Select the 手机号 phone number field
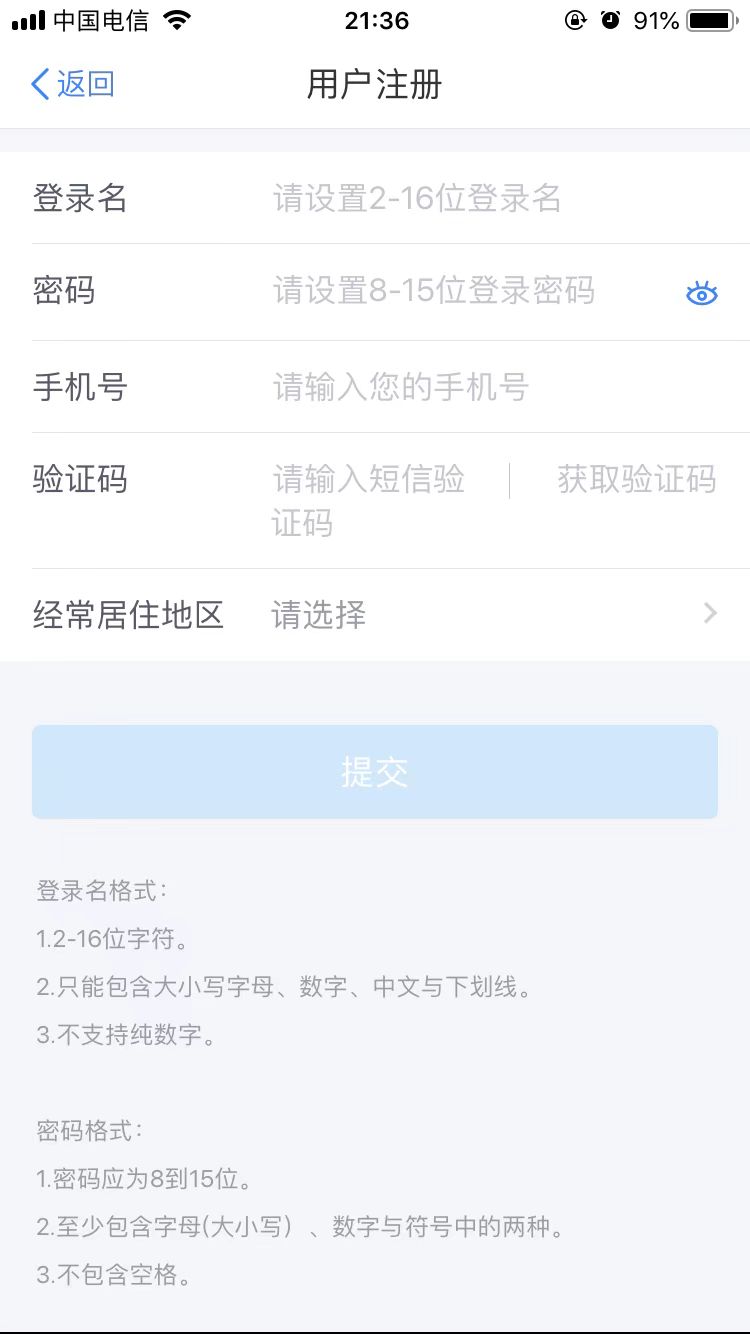 pyautogui.click(x=460, y=387)
